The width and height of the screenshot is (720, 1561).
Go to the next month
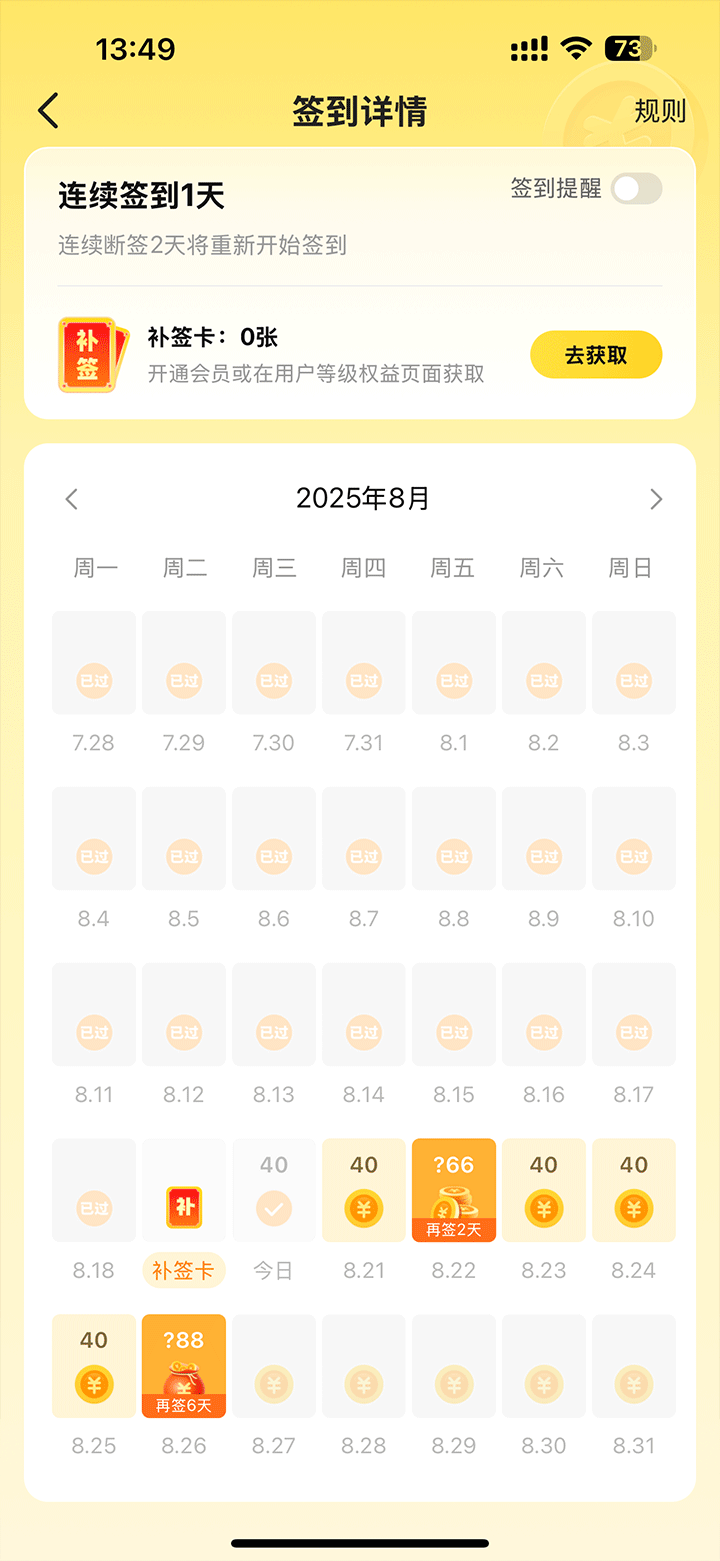click(x=656, y=499)
